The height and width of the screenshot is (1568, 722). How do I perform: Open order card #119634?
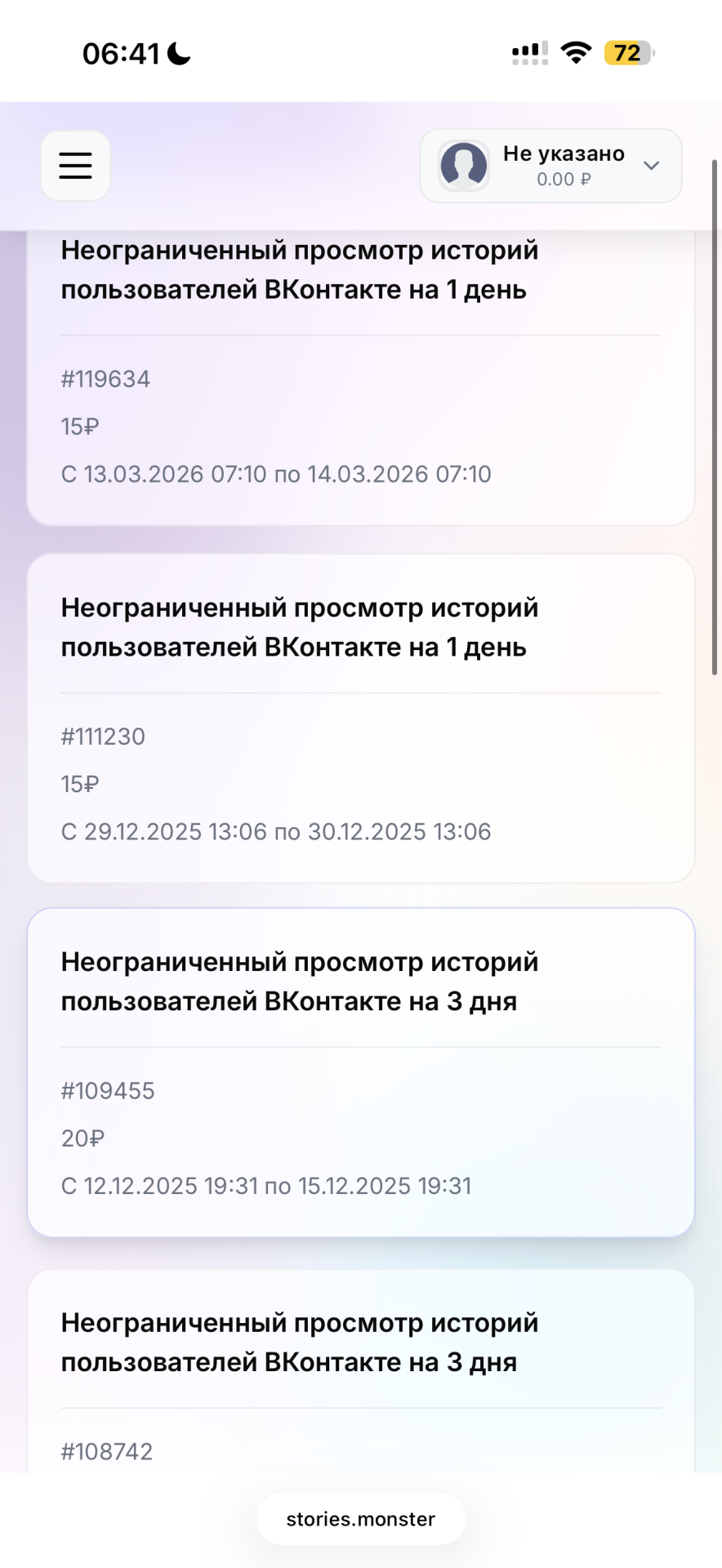coord(360,384)
